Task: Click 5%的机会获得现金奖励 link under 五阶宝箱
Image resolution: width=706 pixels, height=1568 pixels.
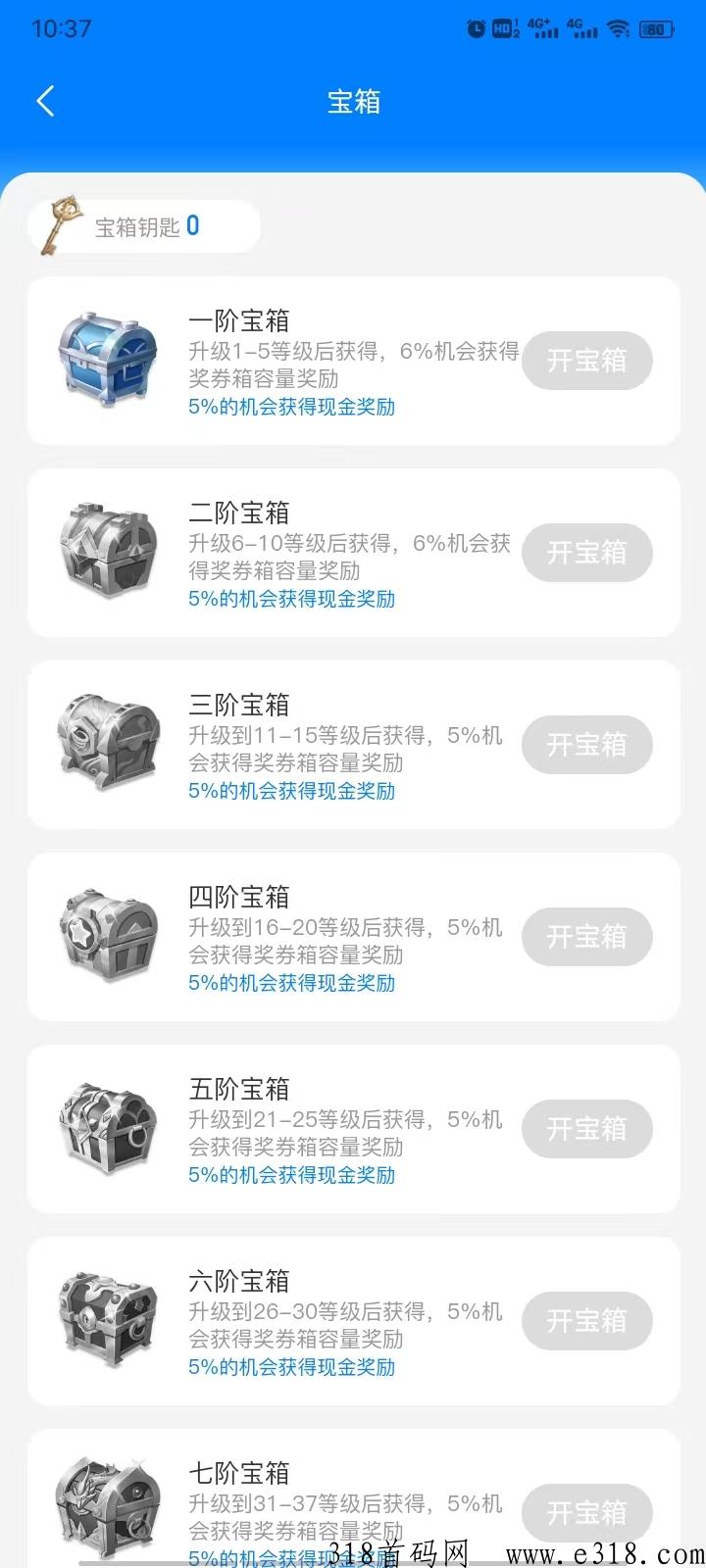Action: (x=290, y=1175)
